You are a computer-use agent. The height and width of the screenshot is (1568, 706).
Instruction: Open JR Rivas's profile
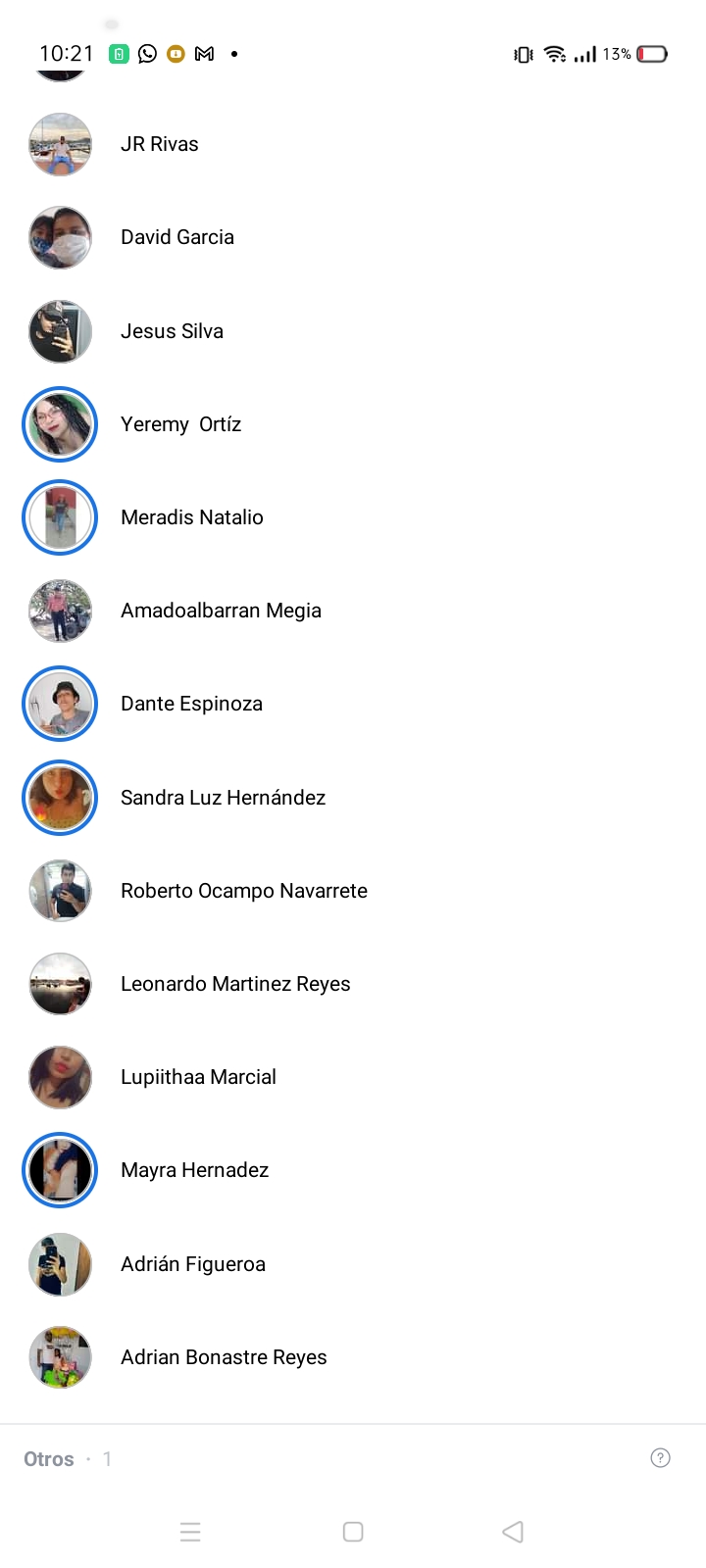click(160, 144)
